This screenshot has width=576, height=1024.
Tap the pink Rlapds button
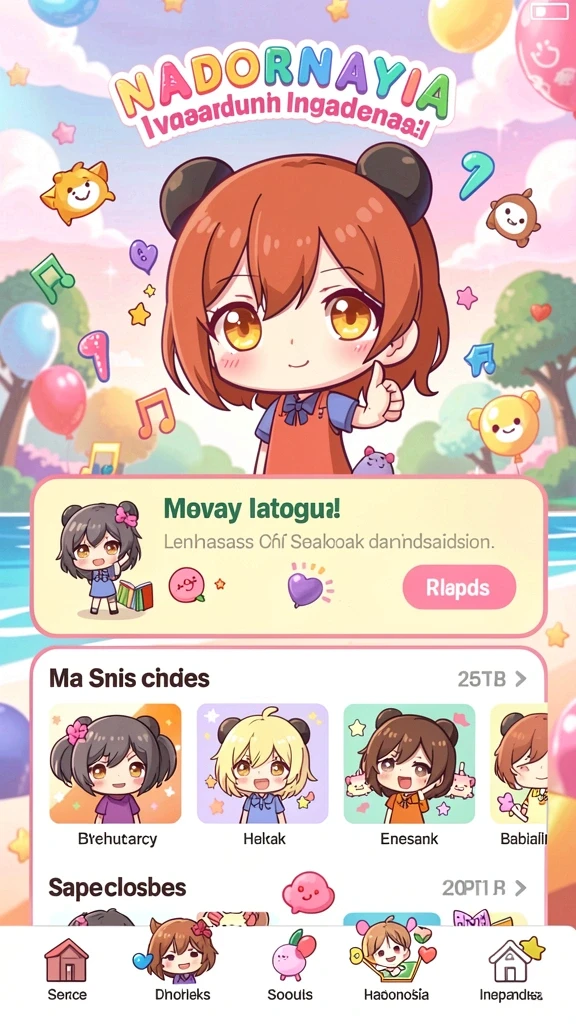[x=459, y=587]
